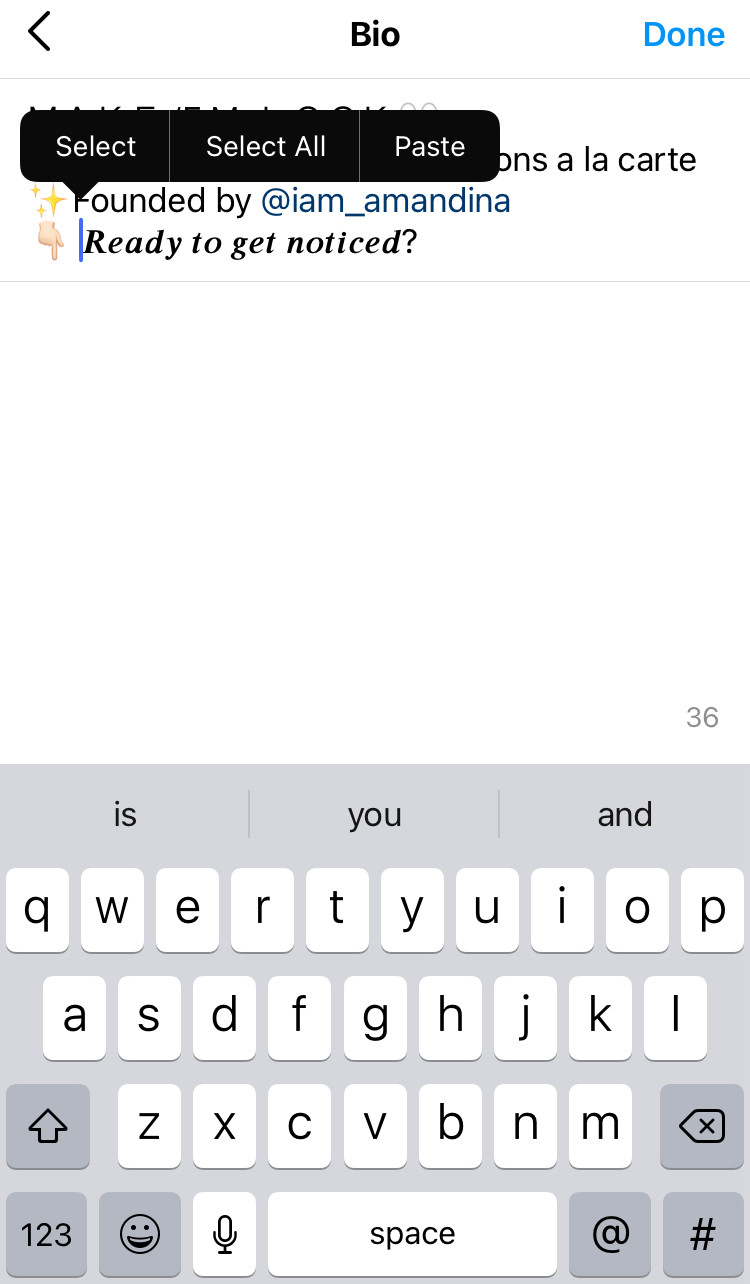This screenshot has width=750, height=1284.
Task: Choose Select All in the text popup
Action: click(x=265, y=146)
